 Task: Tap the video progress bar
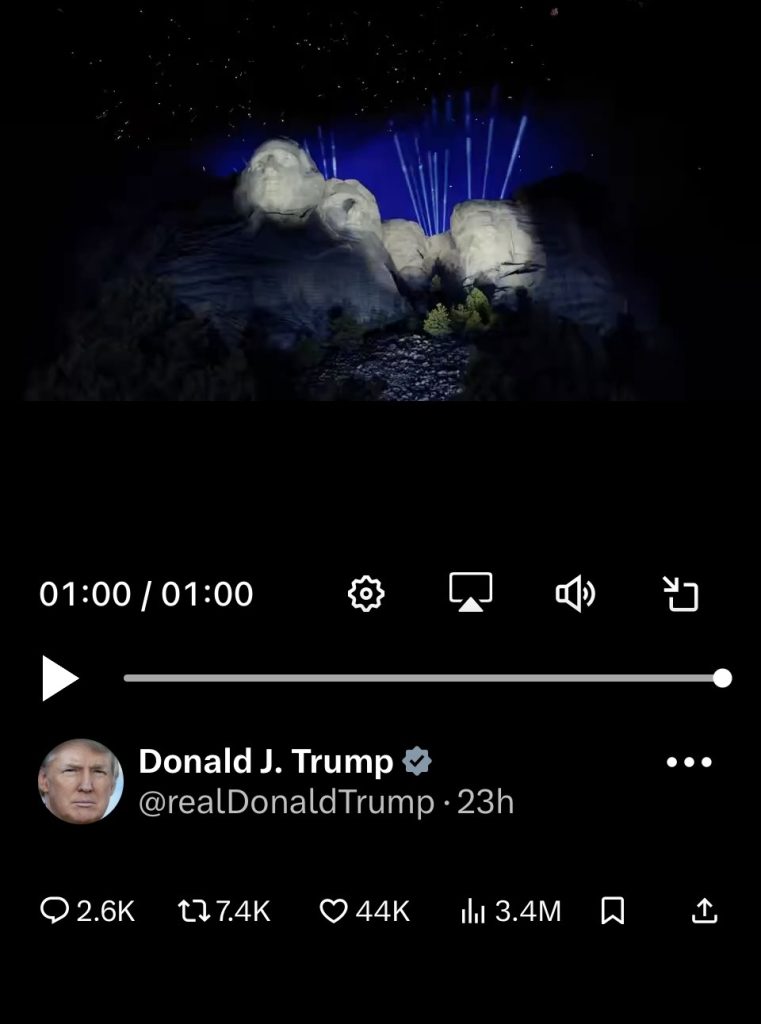[x=428, y=679]
